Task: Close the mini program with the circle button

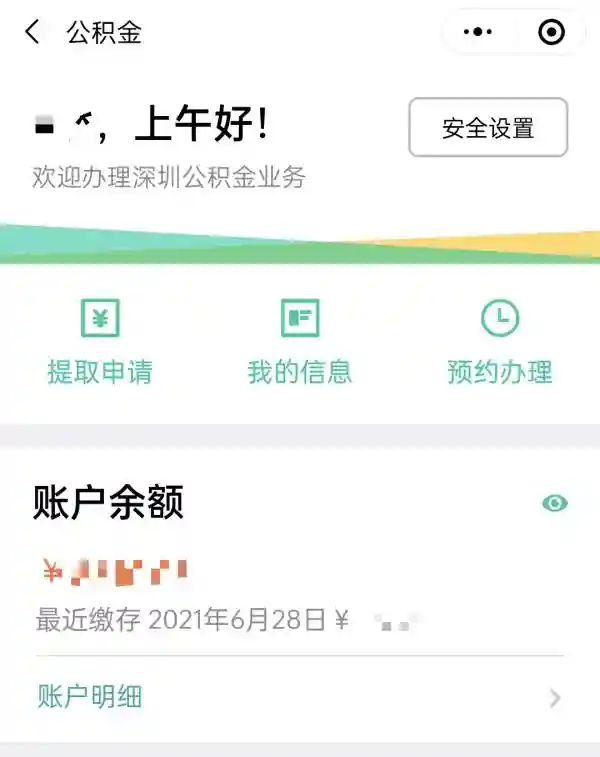Action: (551, 33)
